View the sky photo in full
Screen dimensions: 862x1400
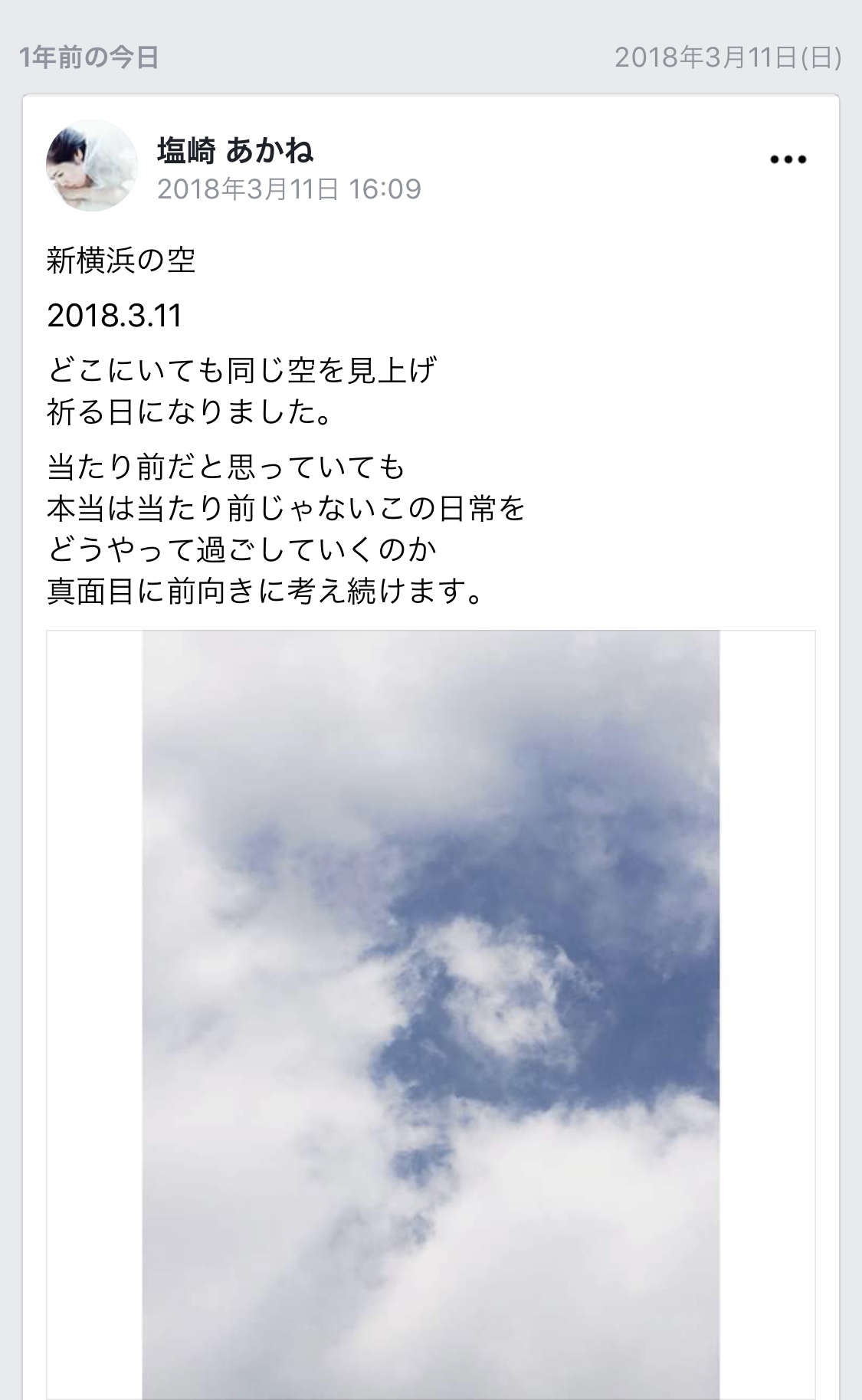coord(431,1014)
